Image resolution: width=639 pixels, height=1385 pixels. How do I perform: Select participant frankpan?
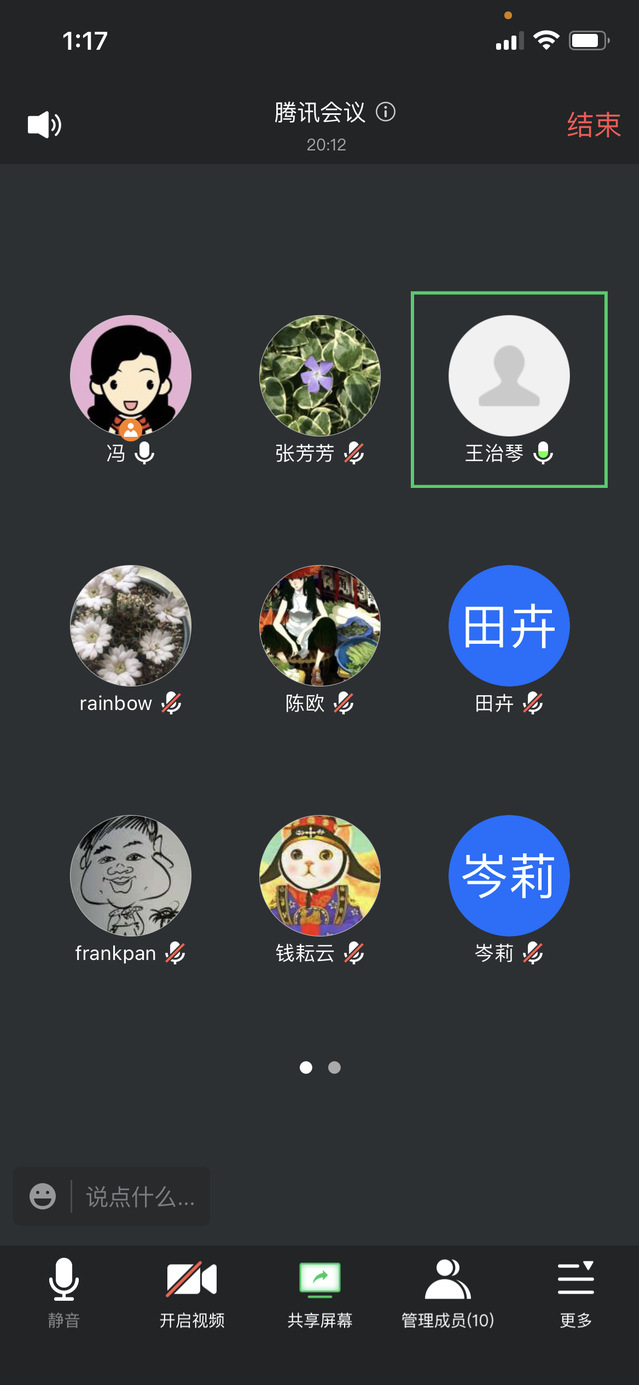[x=131, y=890]
